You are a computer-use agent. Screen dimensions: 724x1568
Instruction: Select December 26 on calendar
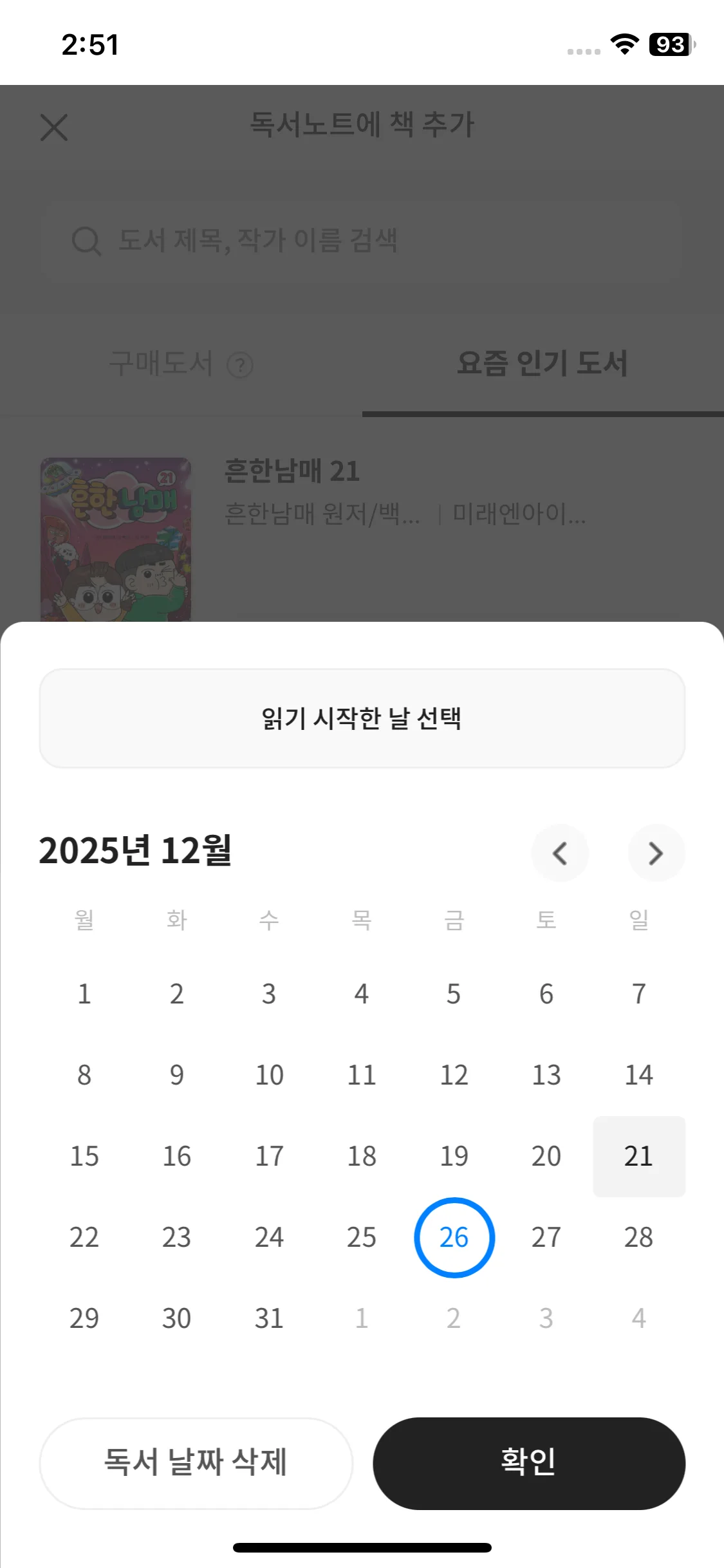[454, 1237]
